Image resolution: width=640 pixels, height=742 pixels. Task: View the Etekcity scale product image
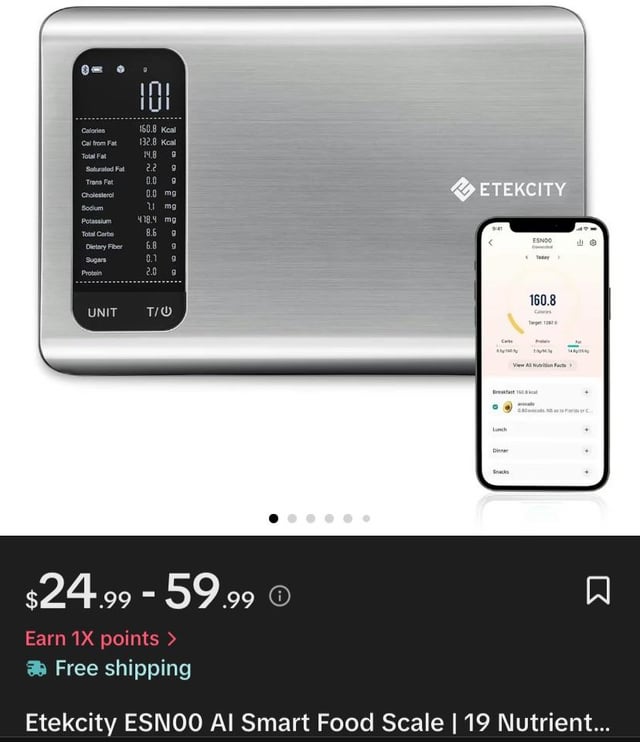tap(320, 250)
